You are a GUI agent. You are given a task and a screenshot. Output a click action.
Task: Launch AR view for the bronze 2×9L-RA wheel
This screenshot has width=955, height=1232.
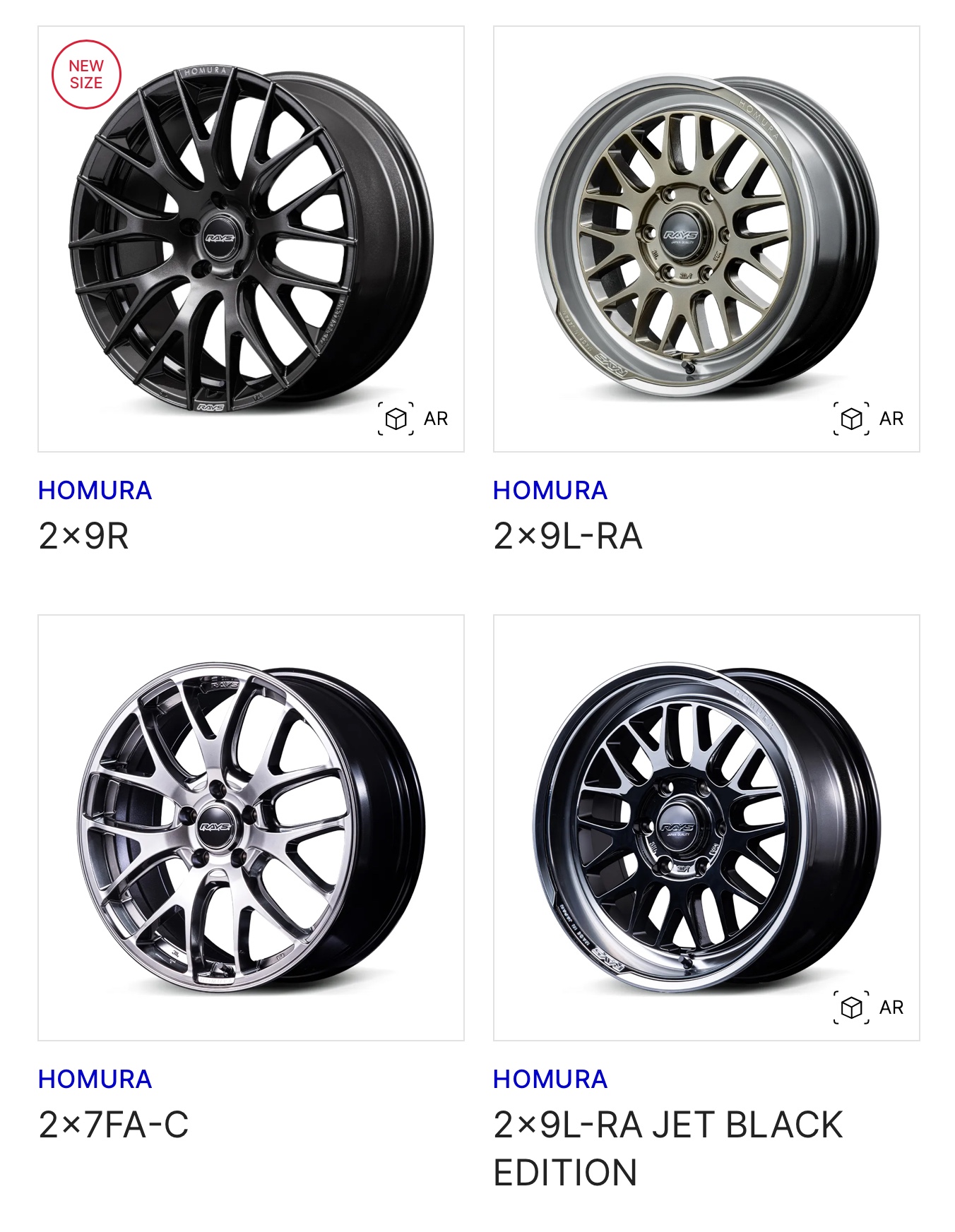coord(869,419)
